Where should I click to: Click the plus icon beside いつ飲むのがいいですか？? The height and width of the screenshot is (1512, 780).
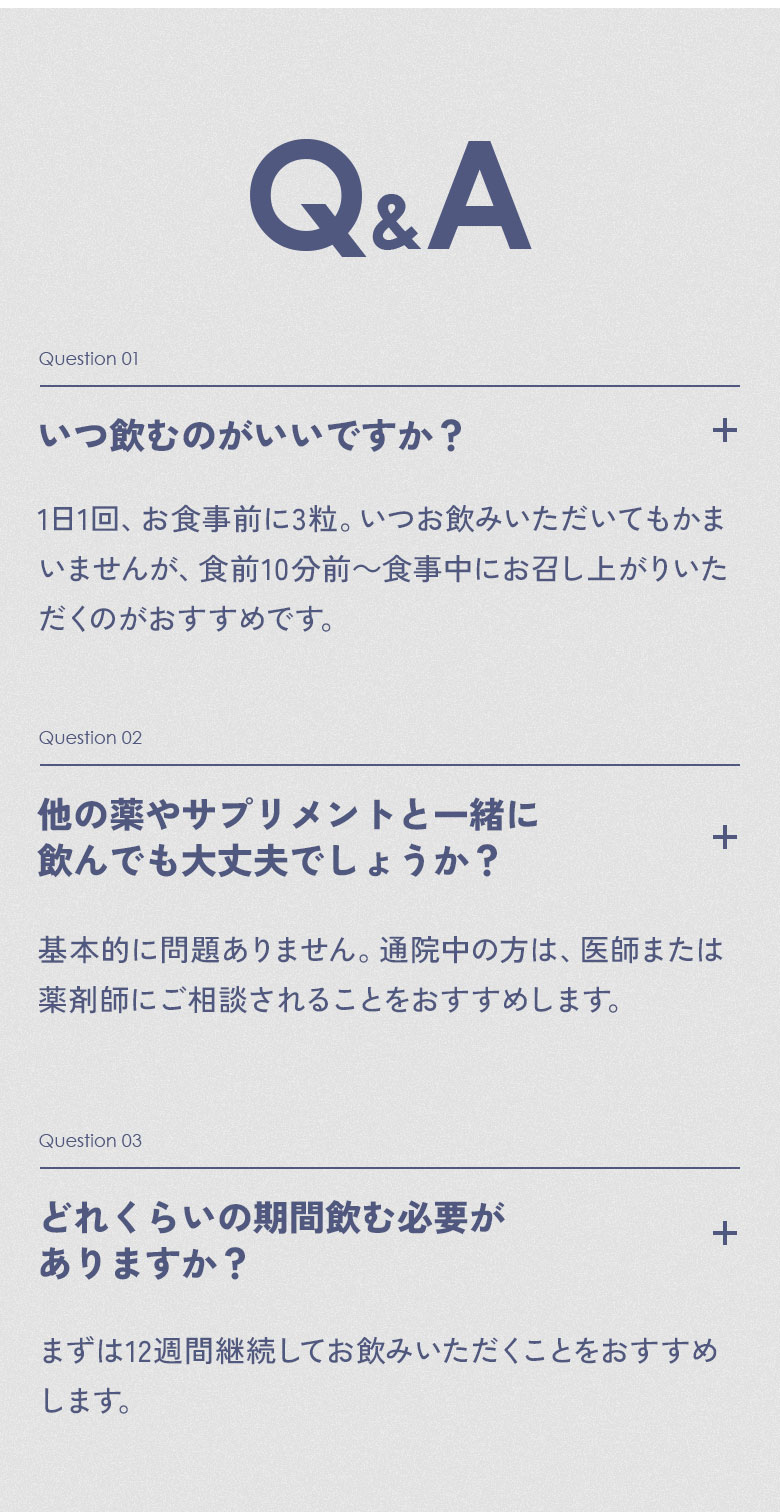click(726, 432)
